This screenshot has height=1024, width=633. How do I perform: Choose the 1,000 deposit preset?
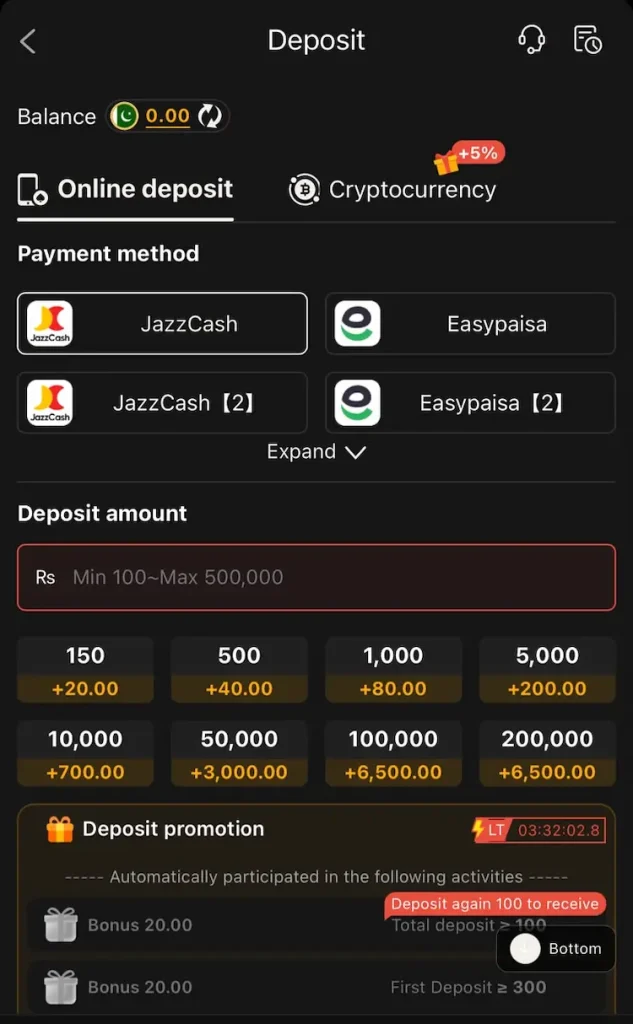[393, 670]
